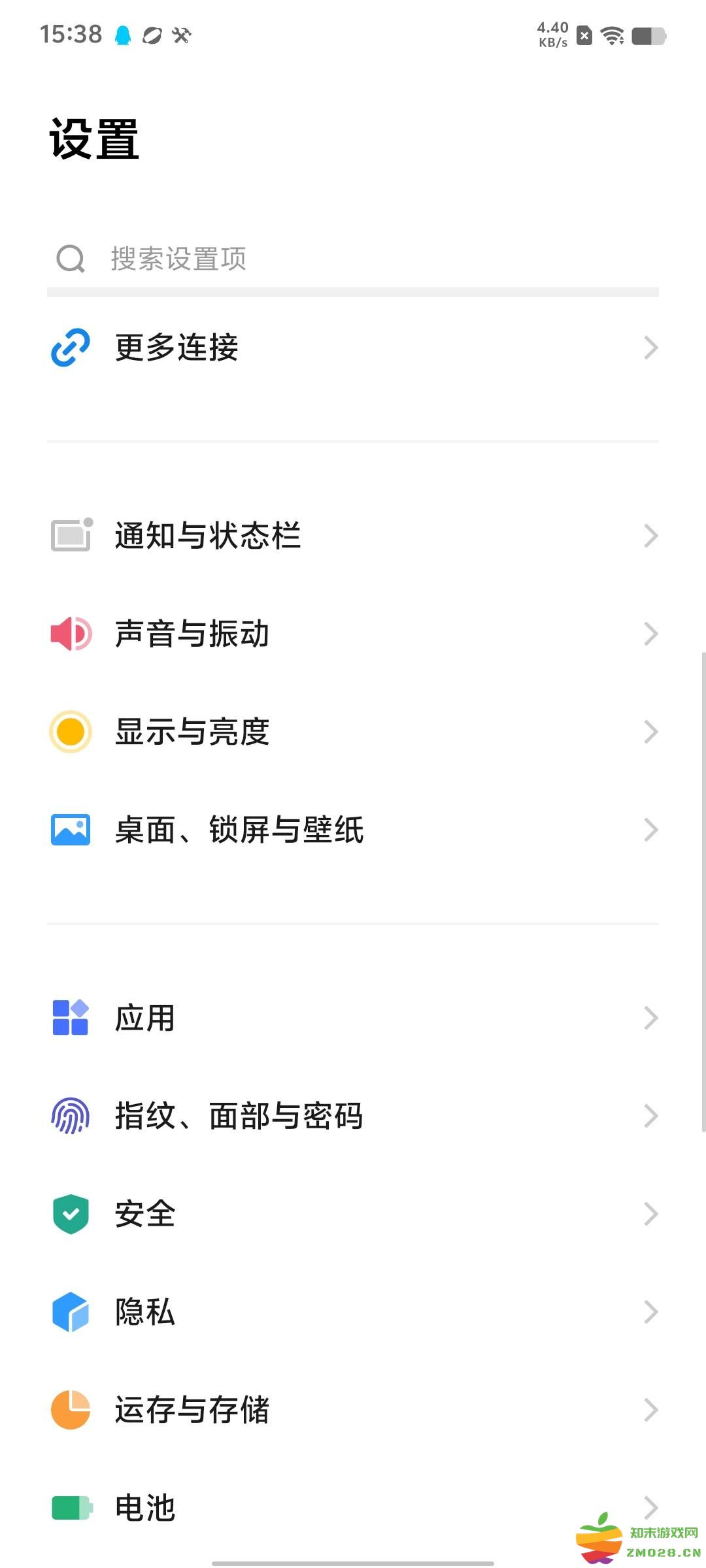
Task: Select the red 声音与振动 speaker icon
Action: pos(70,633)
